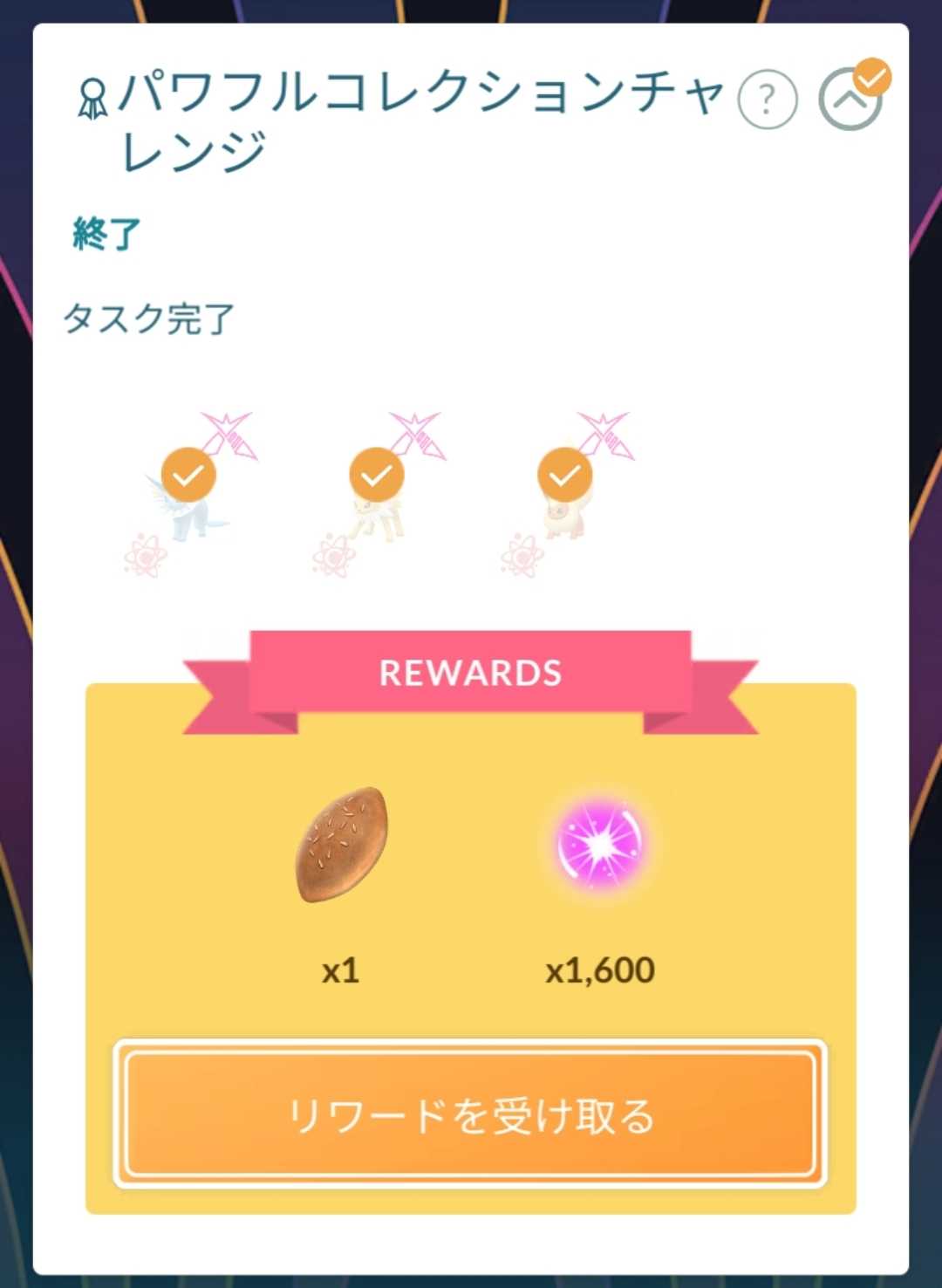The width and height of the screenshot is (942, 1288).
Task: Open the question mark help icon
Action: [x=767, y=100]
